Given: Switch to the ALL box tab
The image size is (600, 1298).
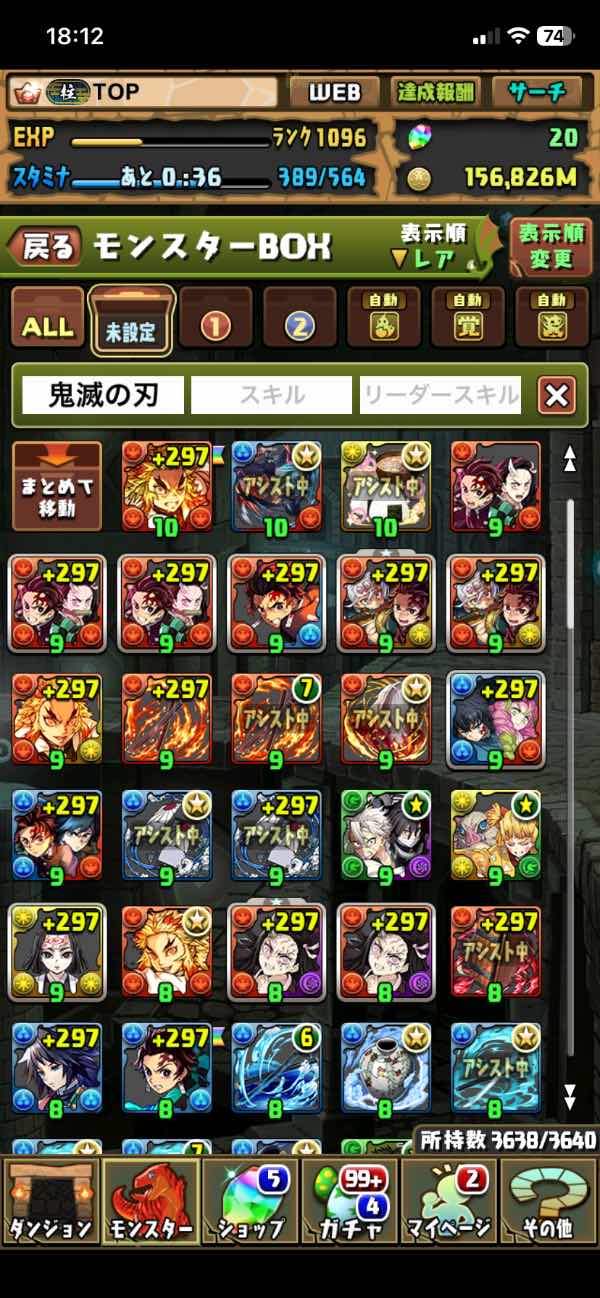Looking at the screenshot, I should tap(48, 324).
